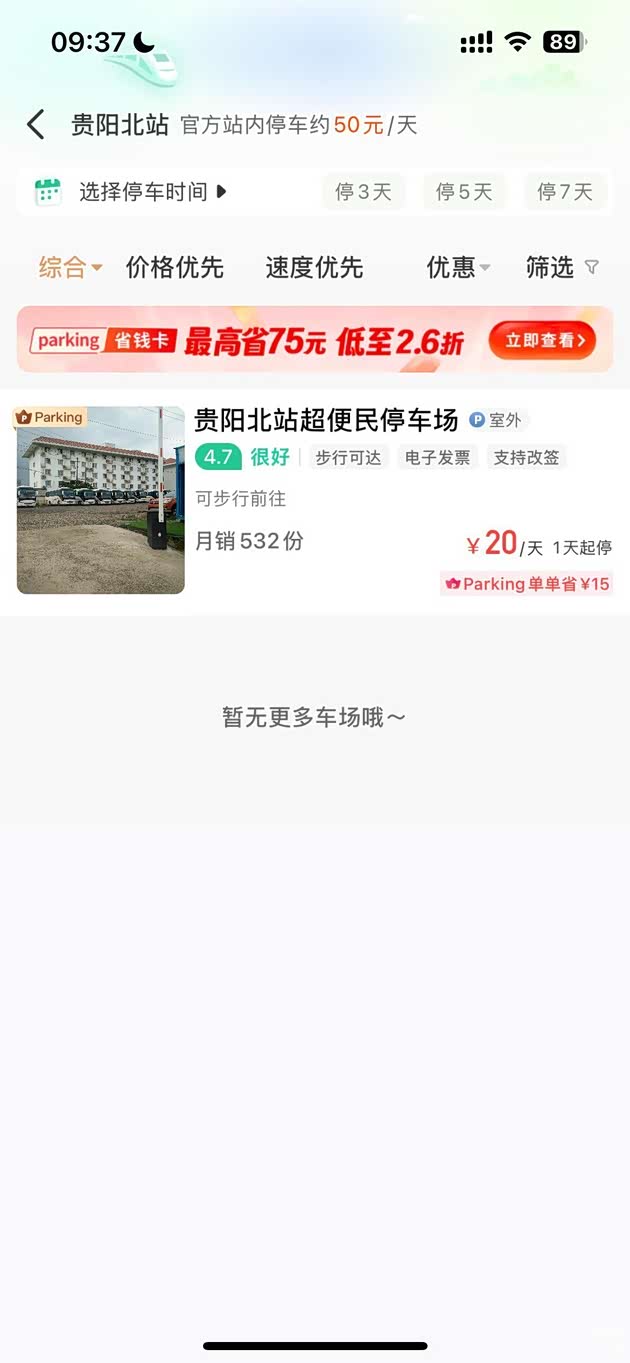
Task: Switch sorting to 速度优先
Action: point(314,267)
